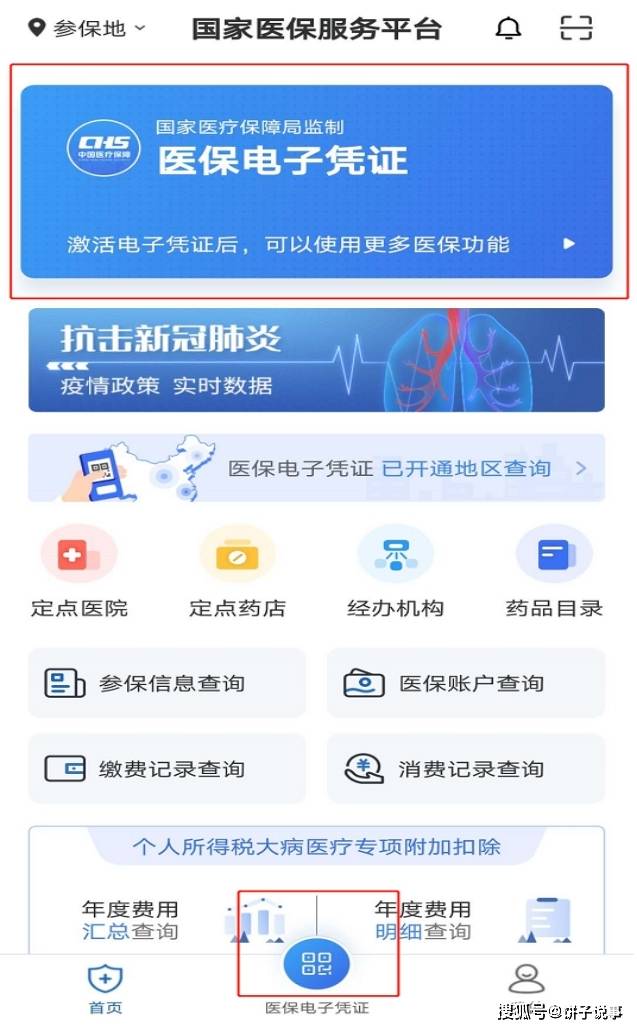Open 定点医院
The height and width of the screenshot is (1029, 637).
point(79,573)
